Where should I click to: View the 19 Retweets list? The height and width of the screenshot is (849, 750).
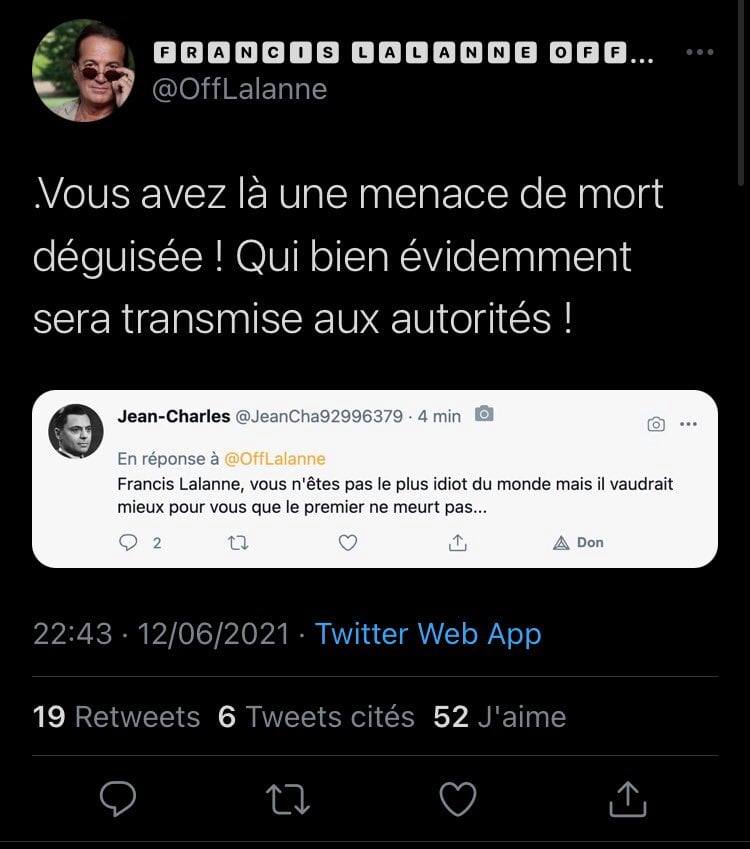(116, 717)
